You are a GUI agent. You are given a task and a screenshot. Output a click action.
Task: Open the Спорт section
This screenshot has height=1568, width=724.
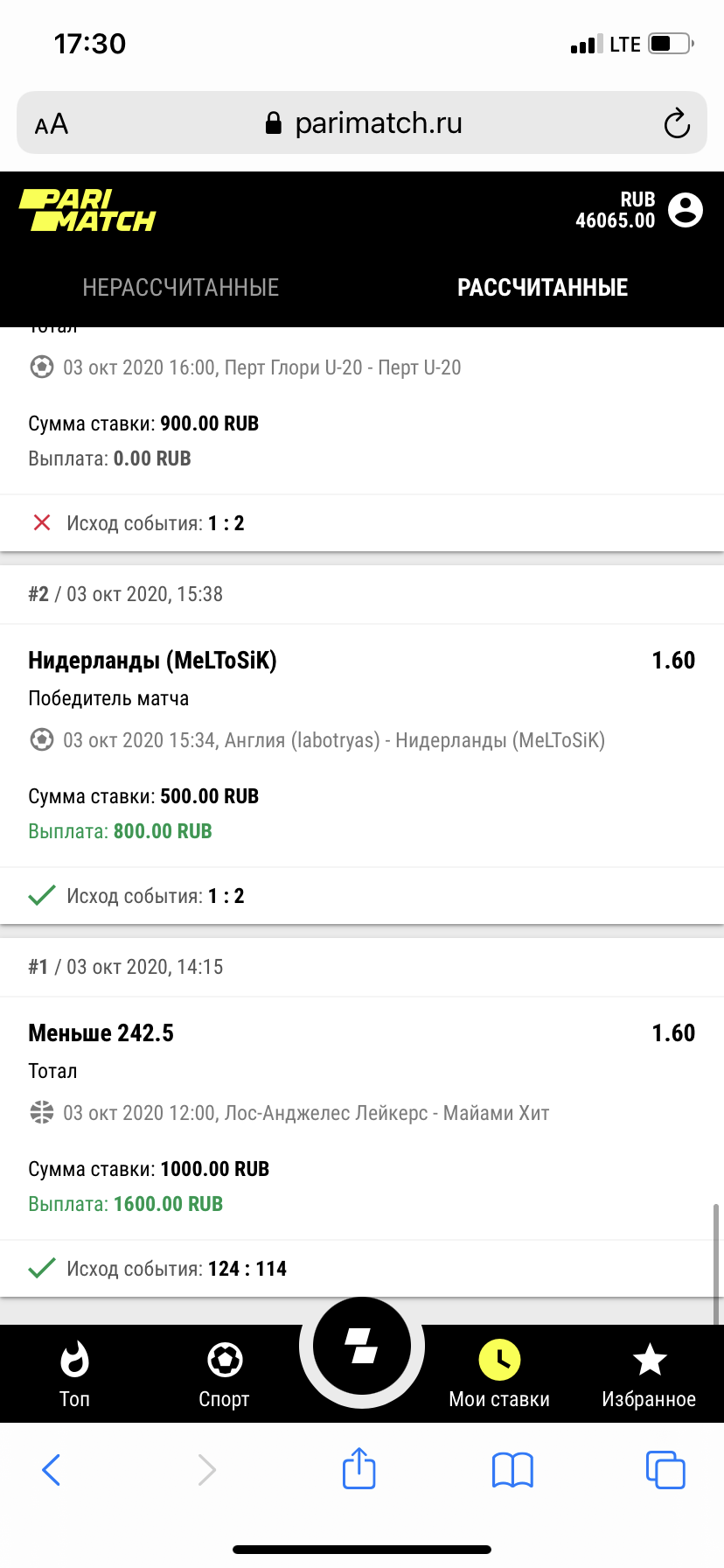[225, 1374]
